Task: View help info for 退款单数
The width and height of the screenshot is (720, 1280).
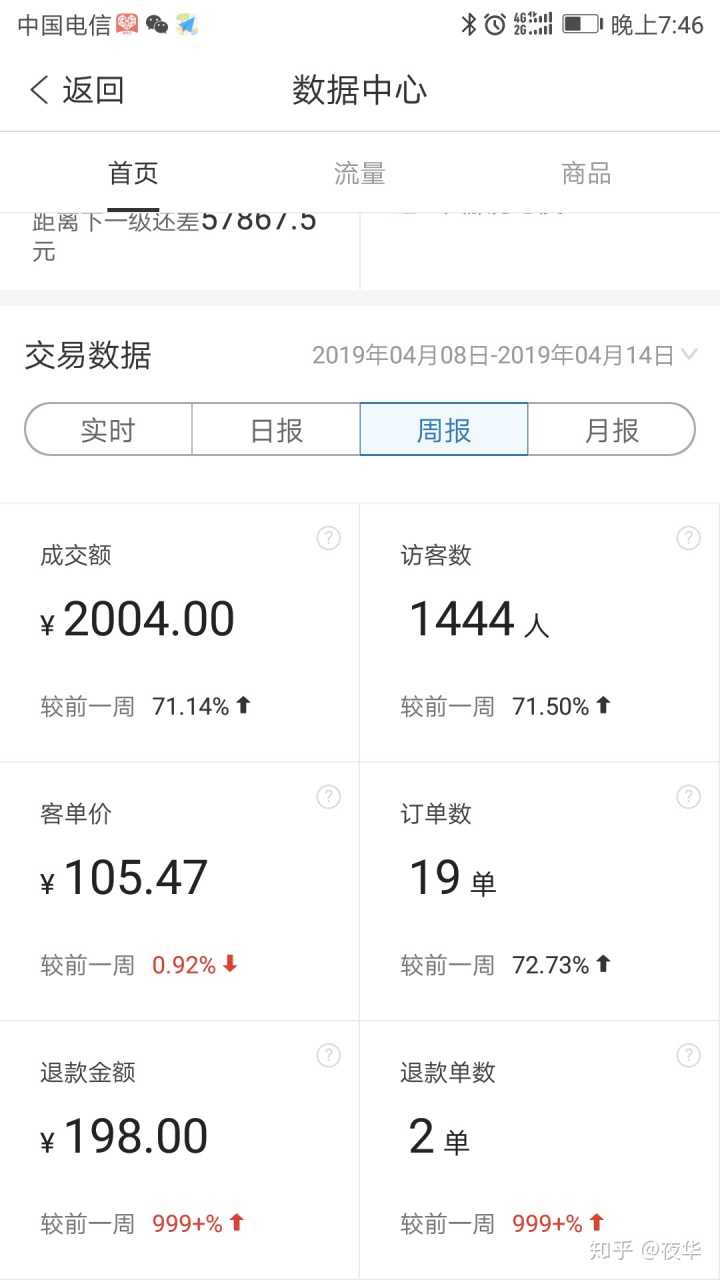Action: tap(688, 1055)
